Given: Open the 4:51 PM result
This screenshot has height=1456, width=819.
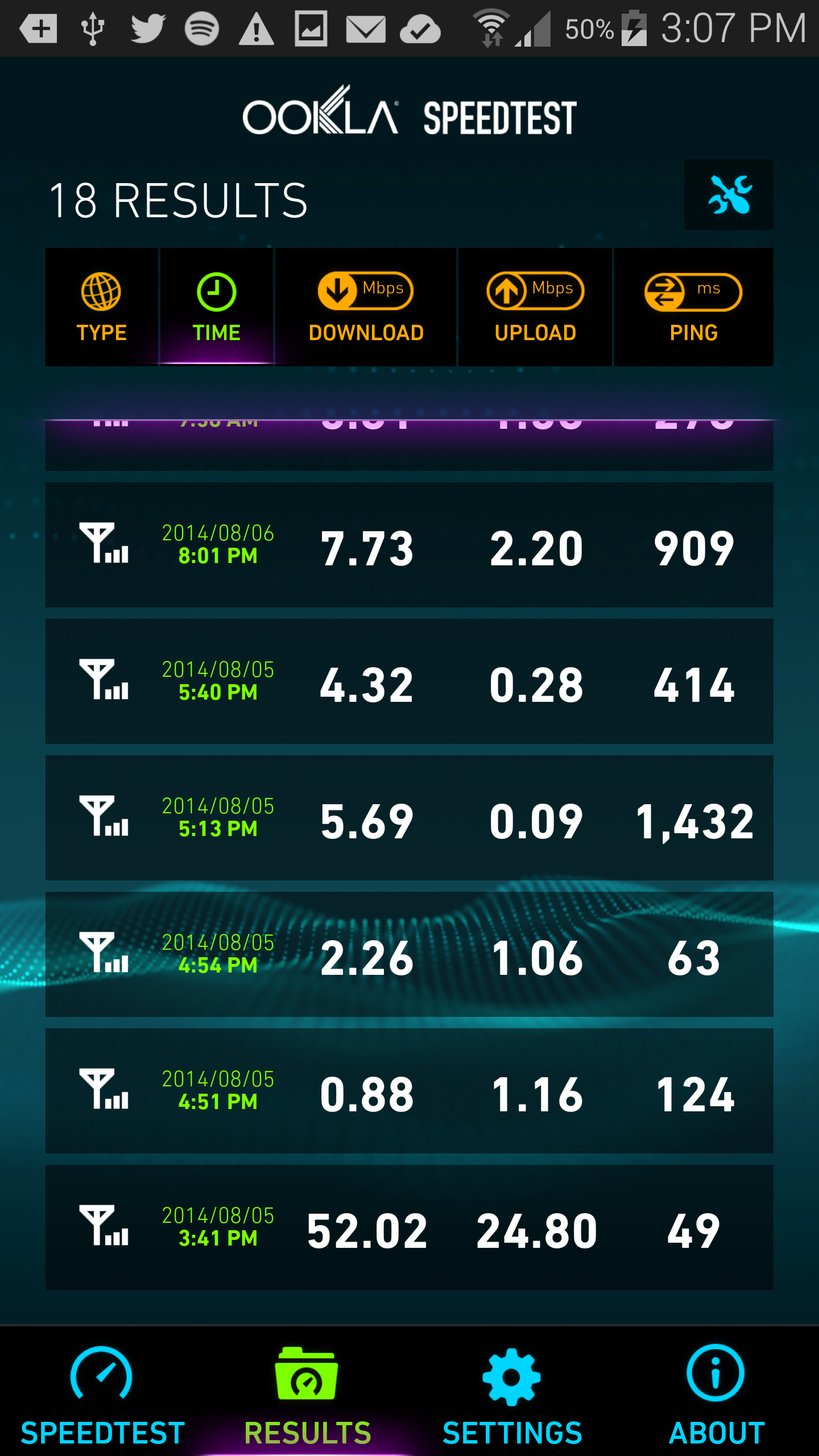Looking at the screenshot, I should [x=409, y=1091].
